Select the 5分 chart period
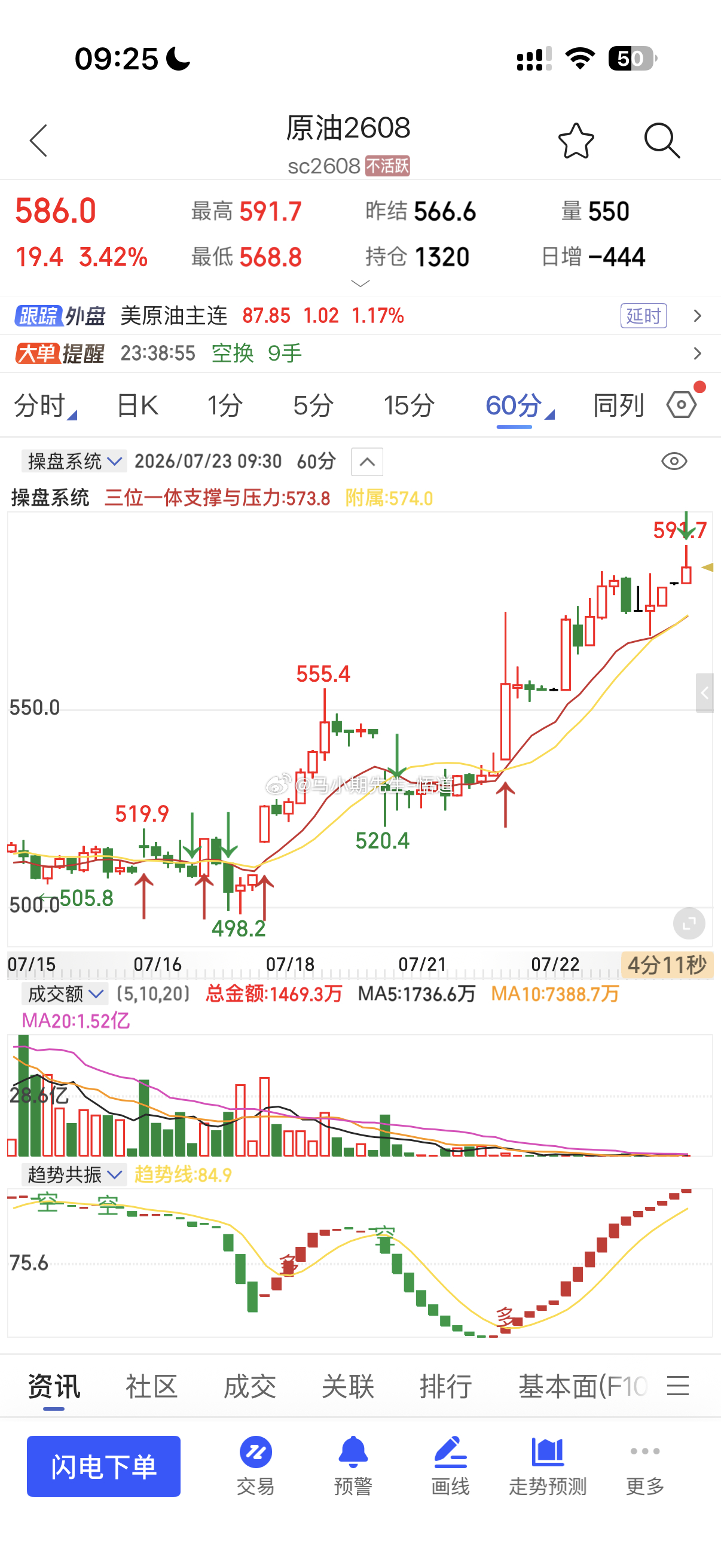 313,405
